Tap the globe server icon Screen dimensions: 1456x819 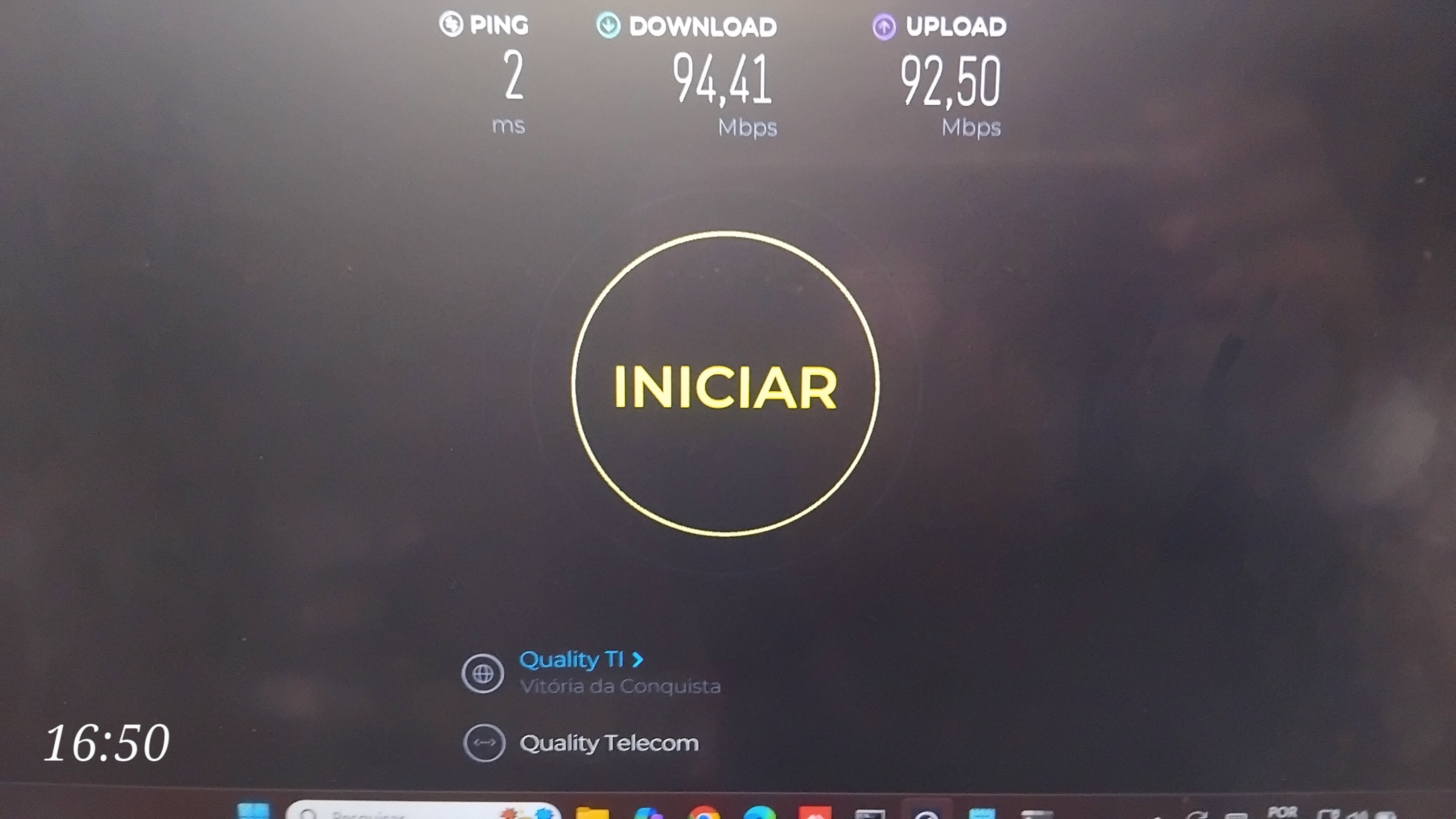point(482,673)
